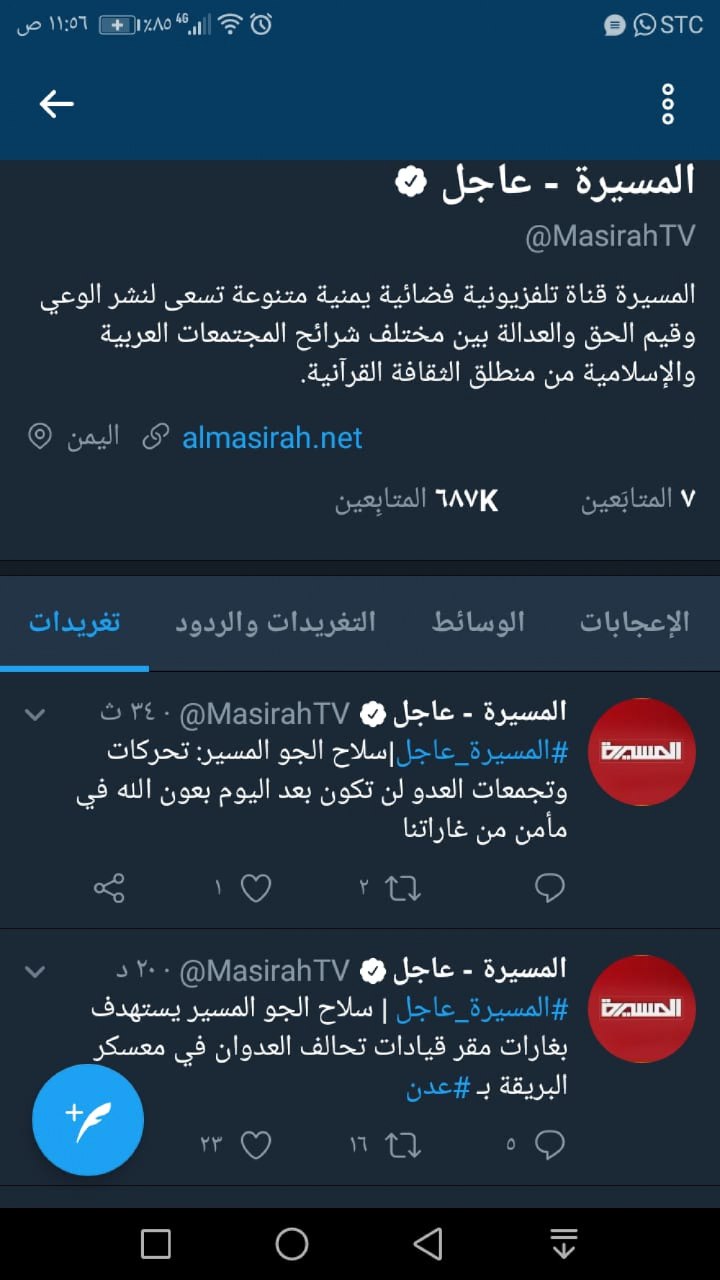Like the tweet that has 1 like
Screen dimensions: 720x1280
(256, 887)
